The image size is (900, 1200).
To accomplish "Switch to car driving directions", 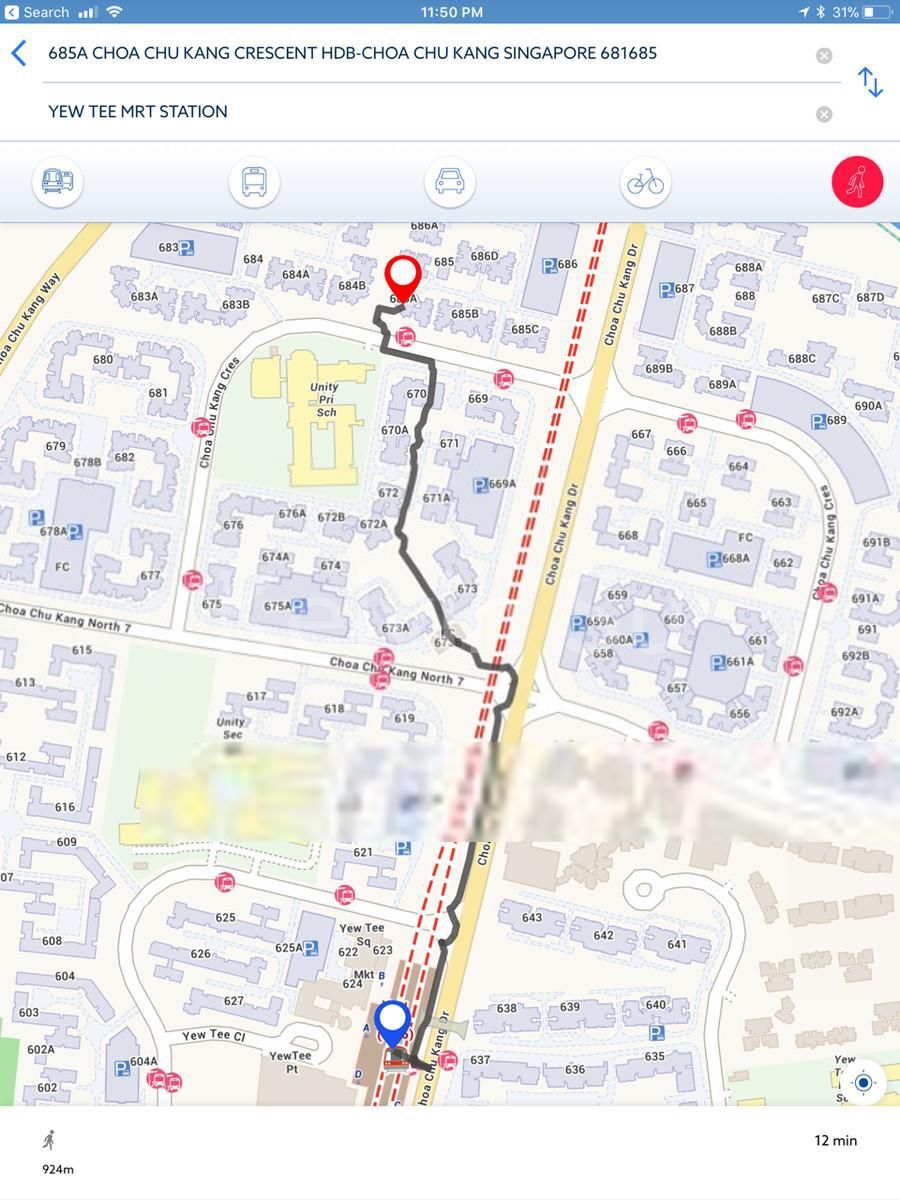I will (x=450, y=182).
